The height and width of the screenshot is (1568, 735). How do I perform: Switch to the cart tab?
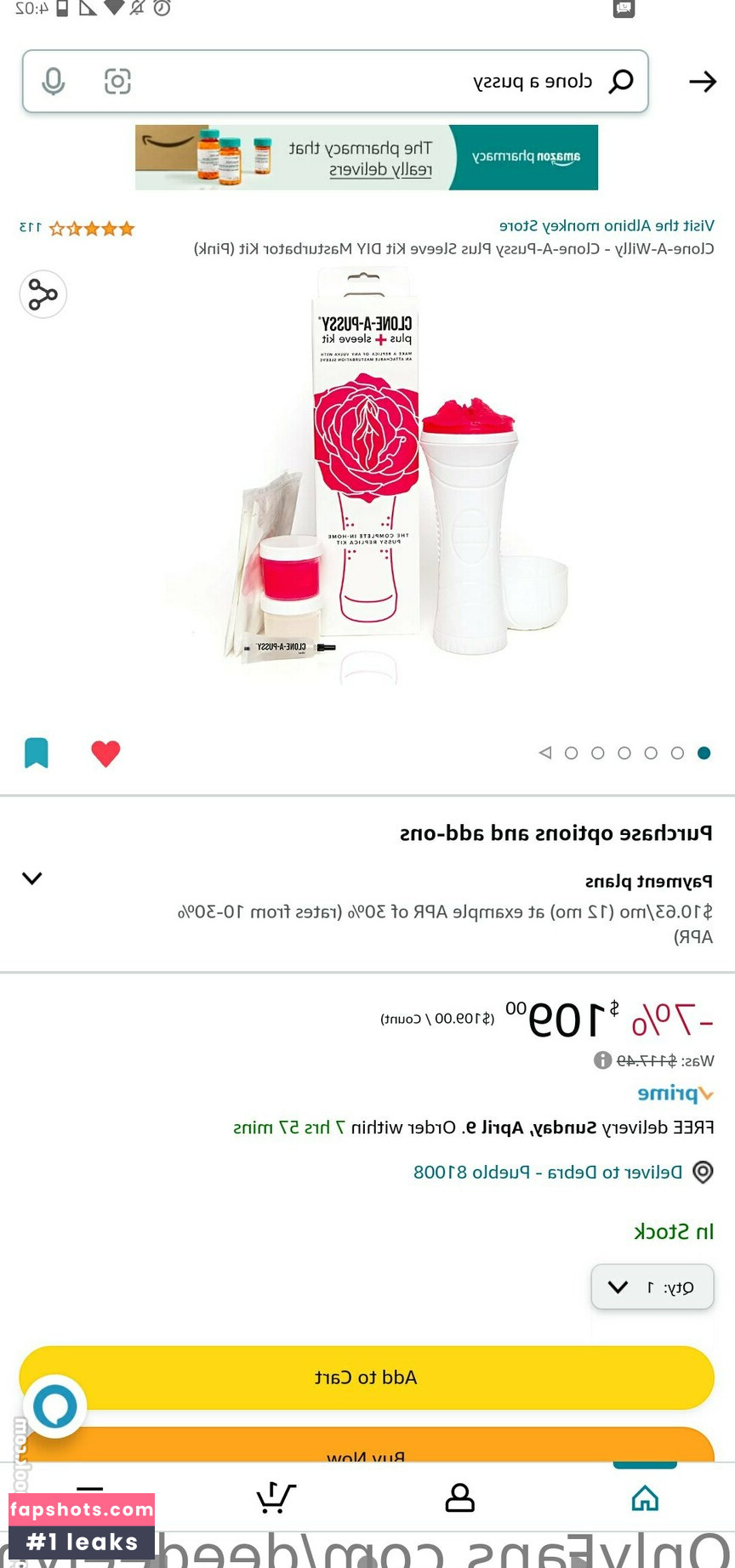click(276, 1497)
